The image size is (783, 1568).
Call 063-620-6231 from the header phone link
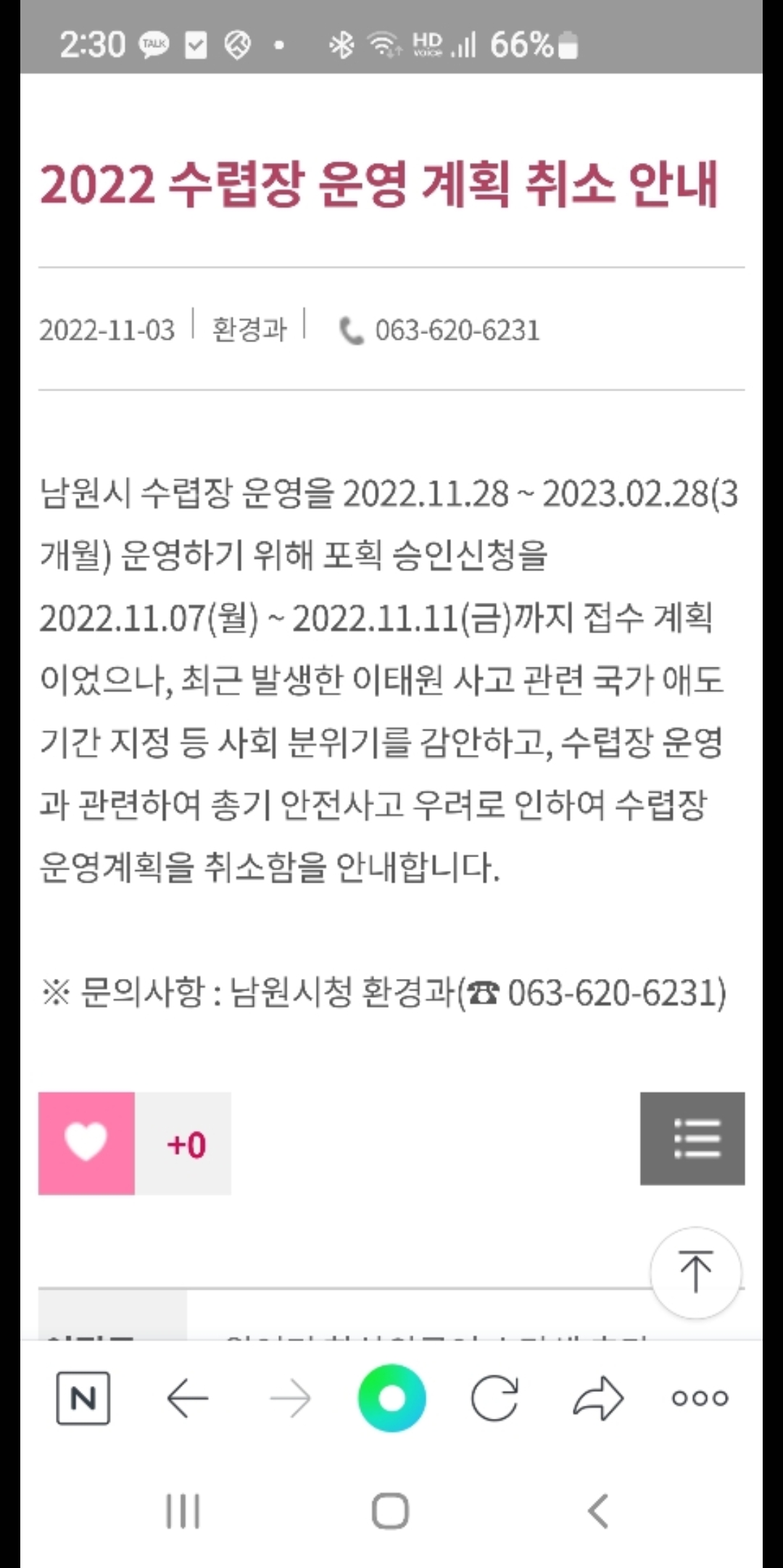tap(457, 330)
